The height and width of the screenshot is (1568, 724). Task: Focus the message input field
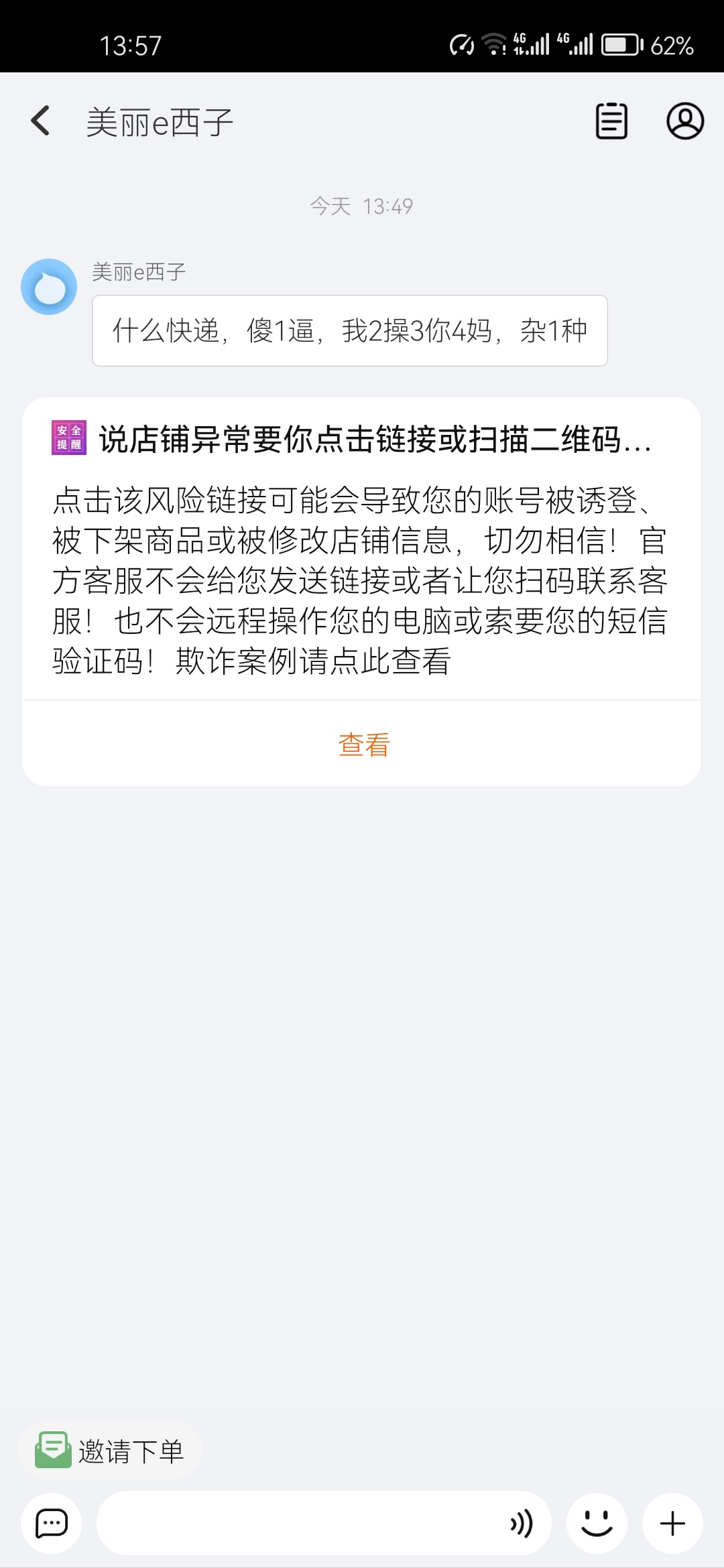(302, 1523)
